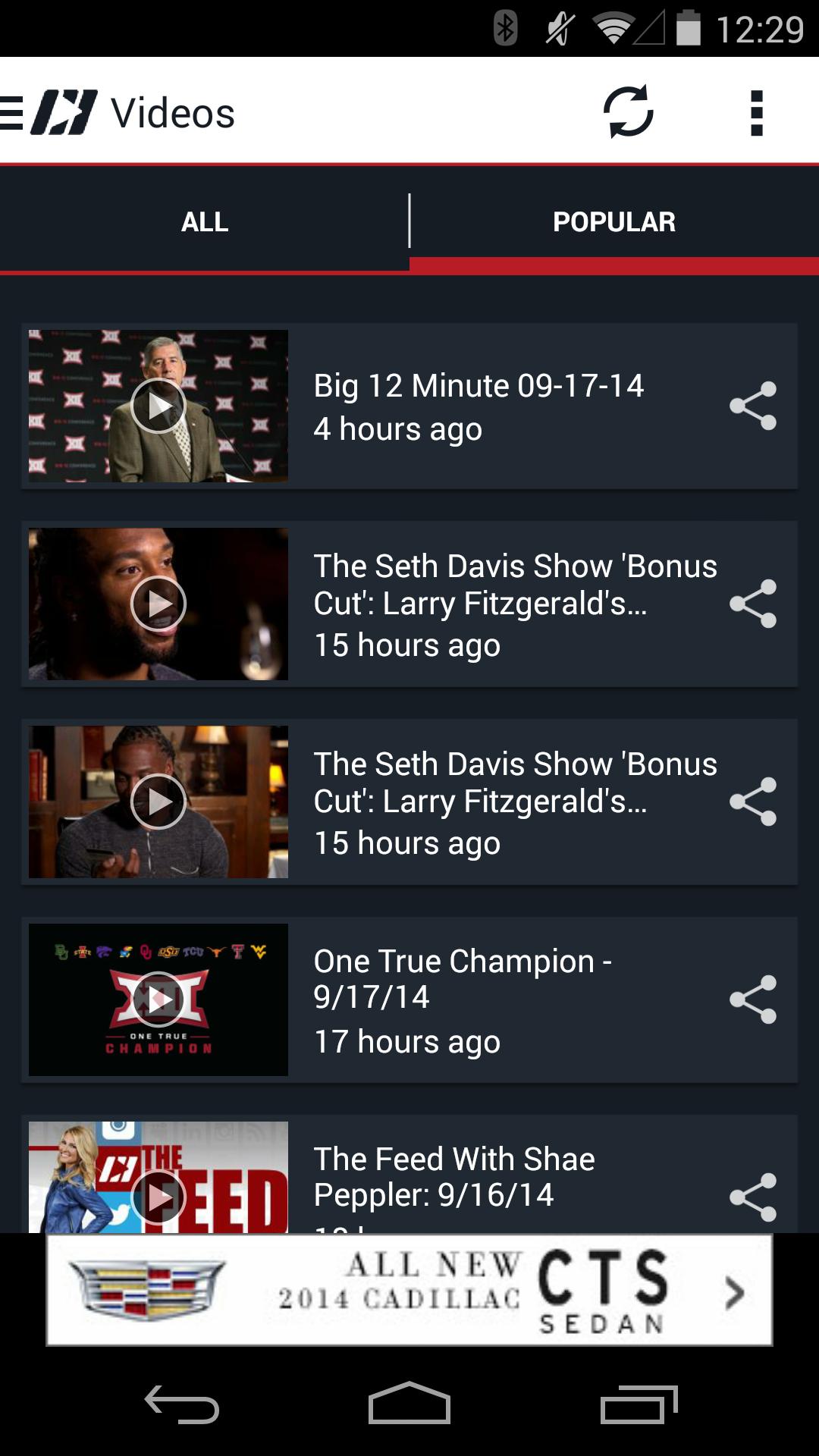Tap the system home button
The width and height of the screenshot is (819, 1456).
[409, 1404]
